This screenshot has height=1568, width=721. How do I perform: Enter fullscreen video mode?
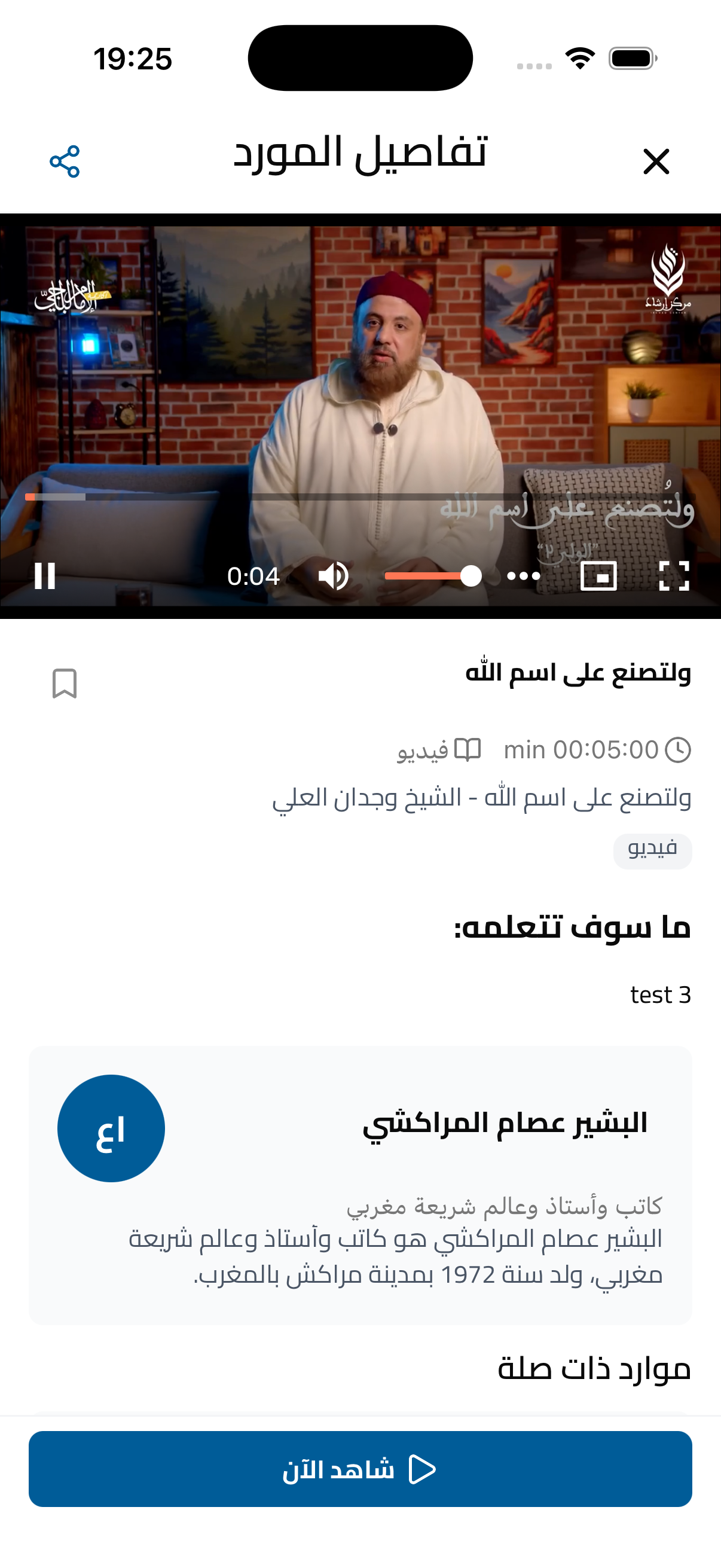(x=674, y=575)
